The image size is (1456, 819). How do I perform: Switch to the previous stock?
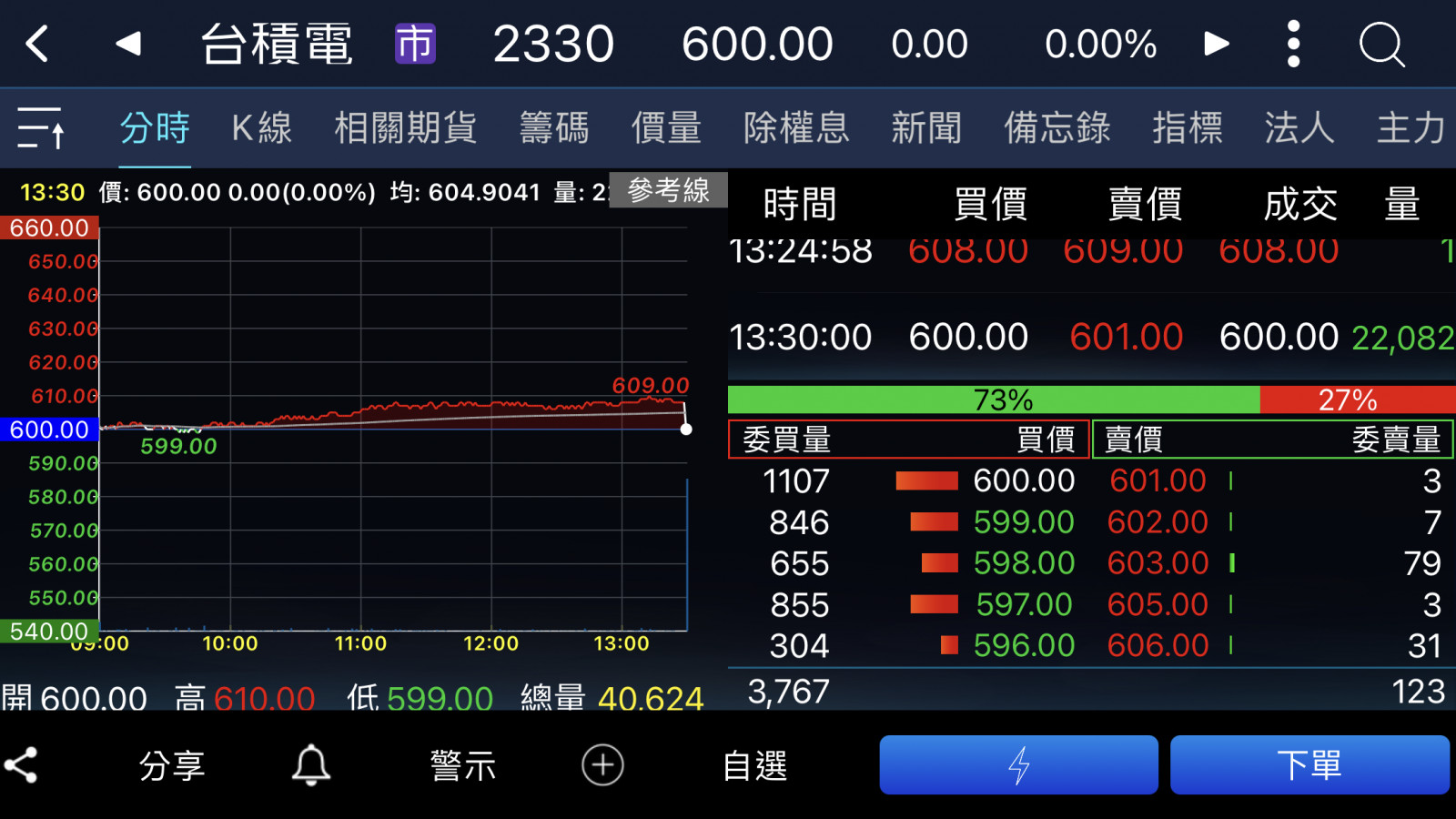coord(128,44)
